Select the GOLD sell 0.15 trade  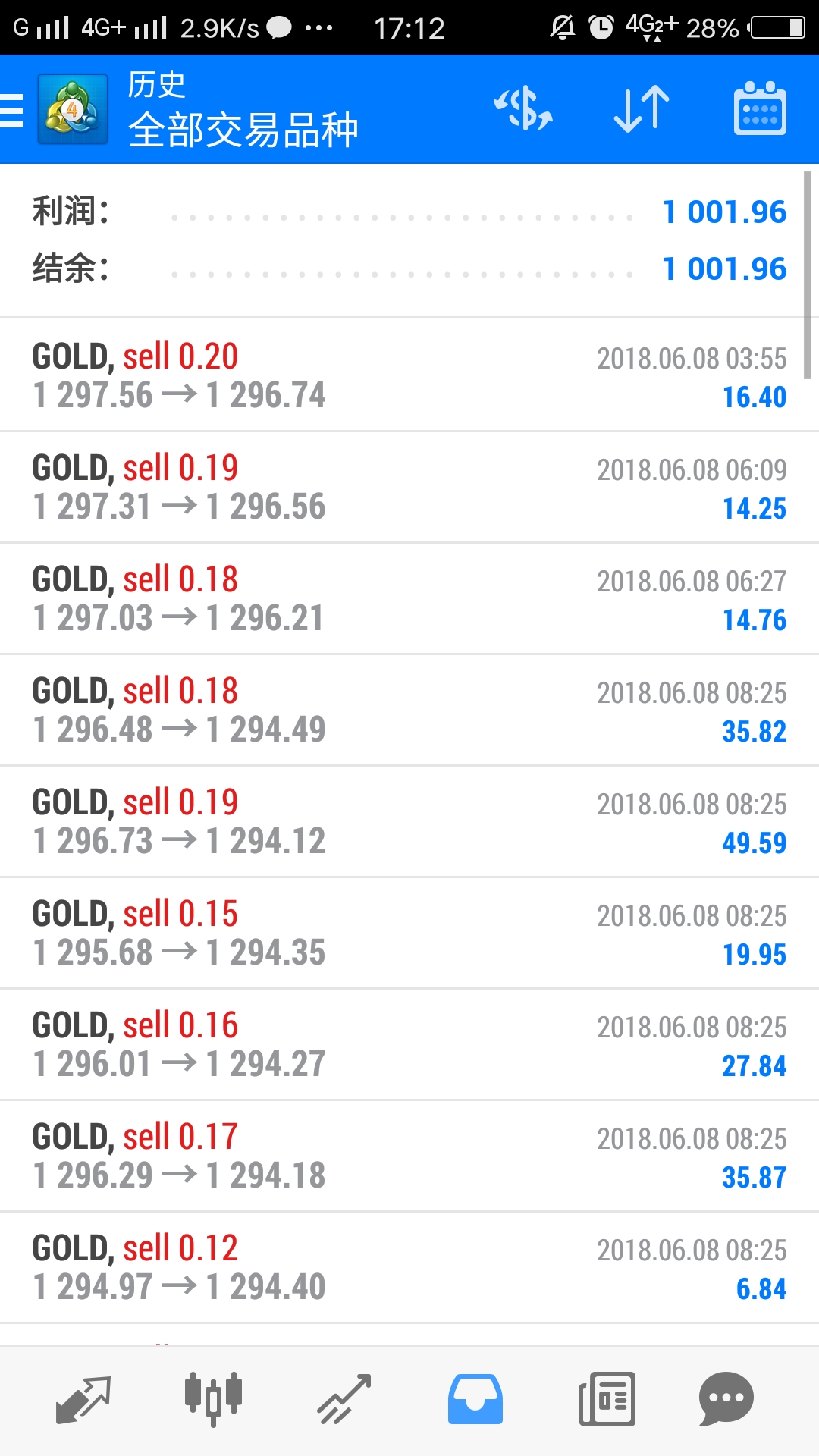coord(409,934)
